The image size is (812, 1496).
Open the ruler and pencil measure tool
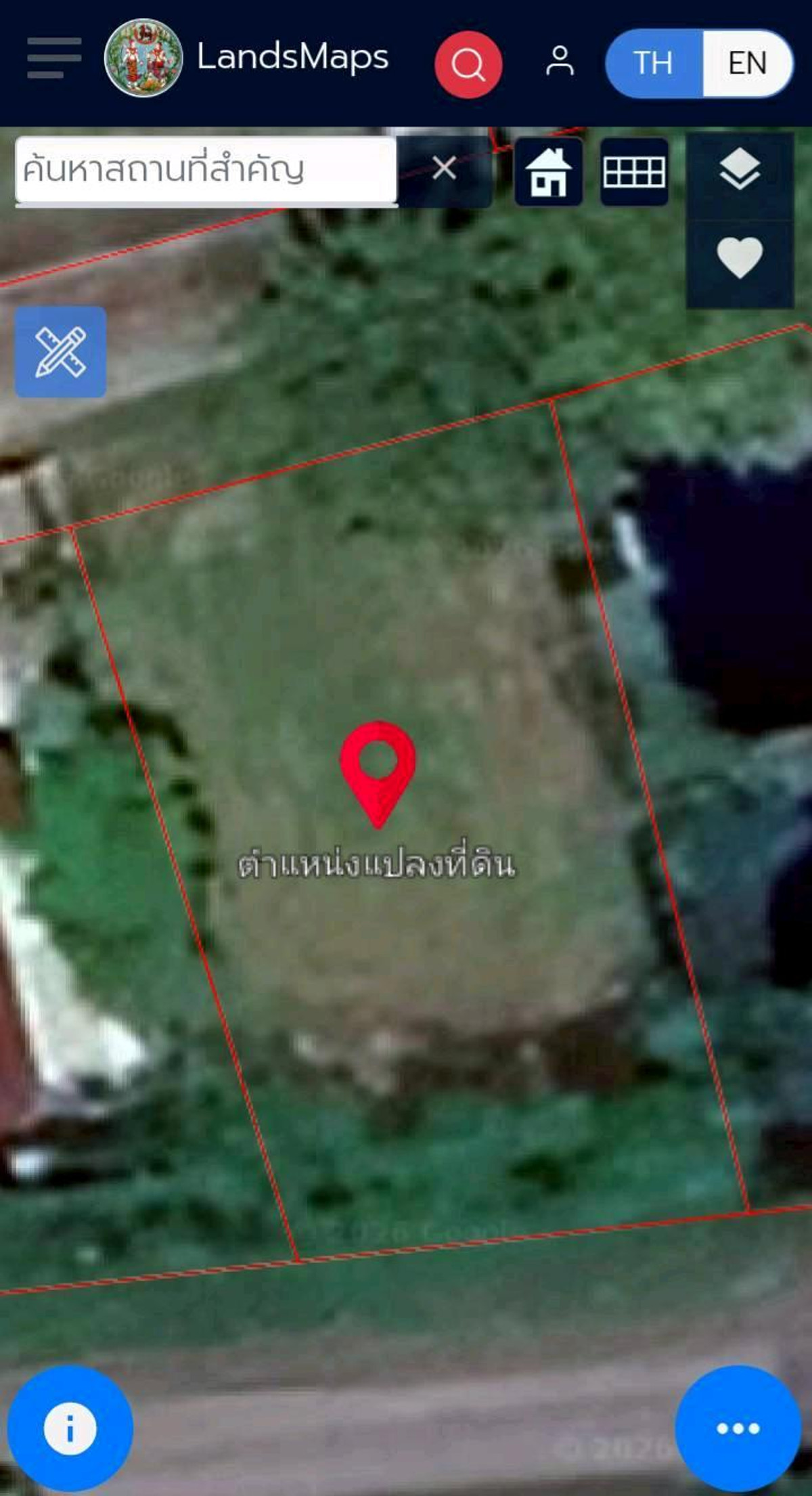point(61,352)
